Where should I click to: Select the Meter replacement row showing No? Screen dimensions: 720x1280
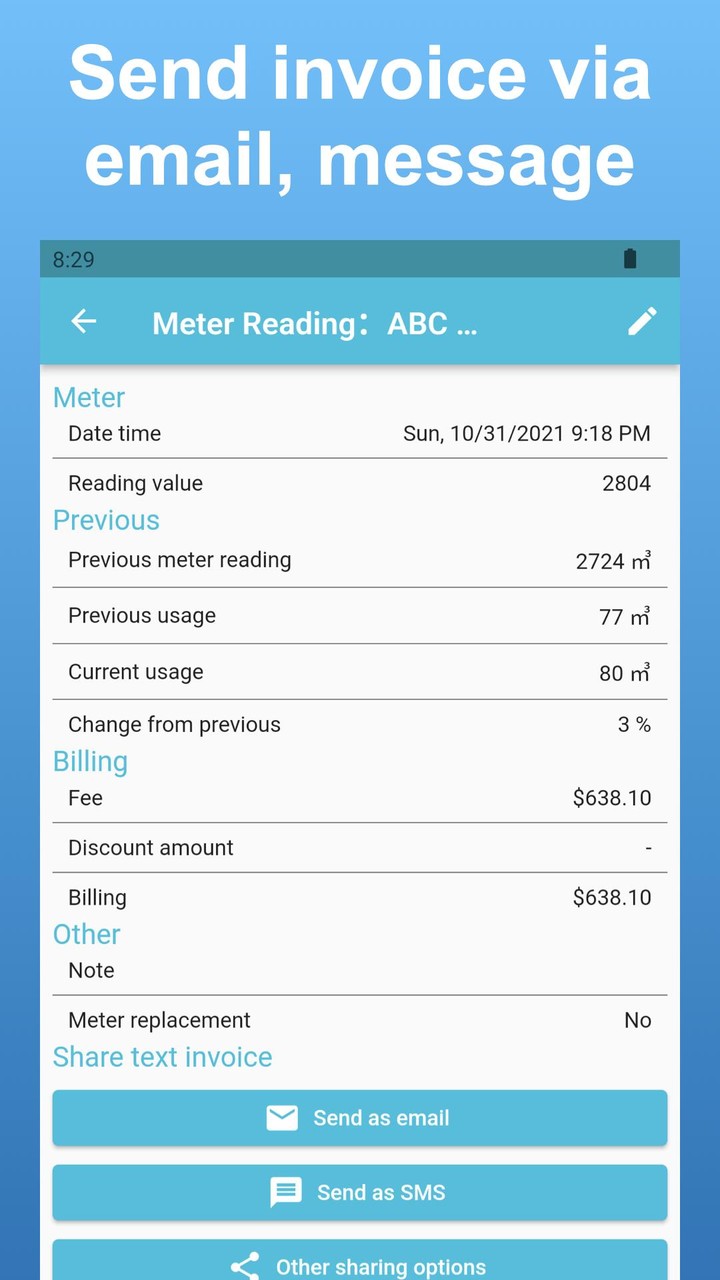point(360,1020)
